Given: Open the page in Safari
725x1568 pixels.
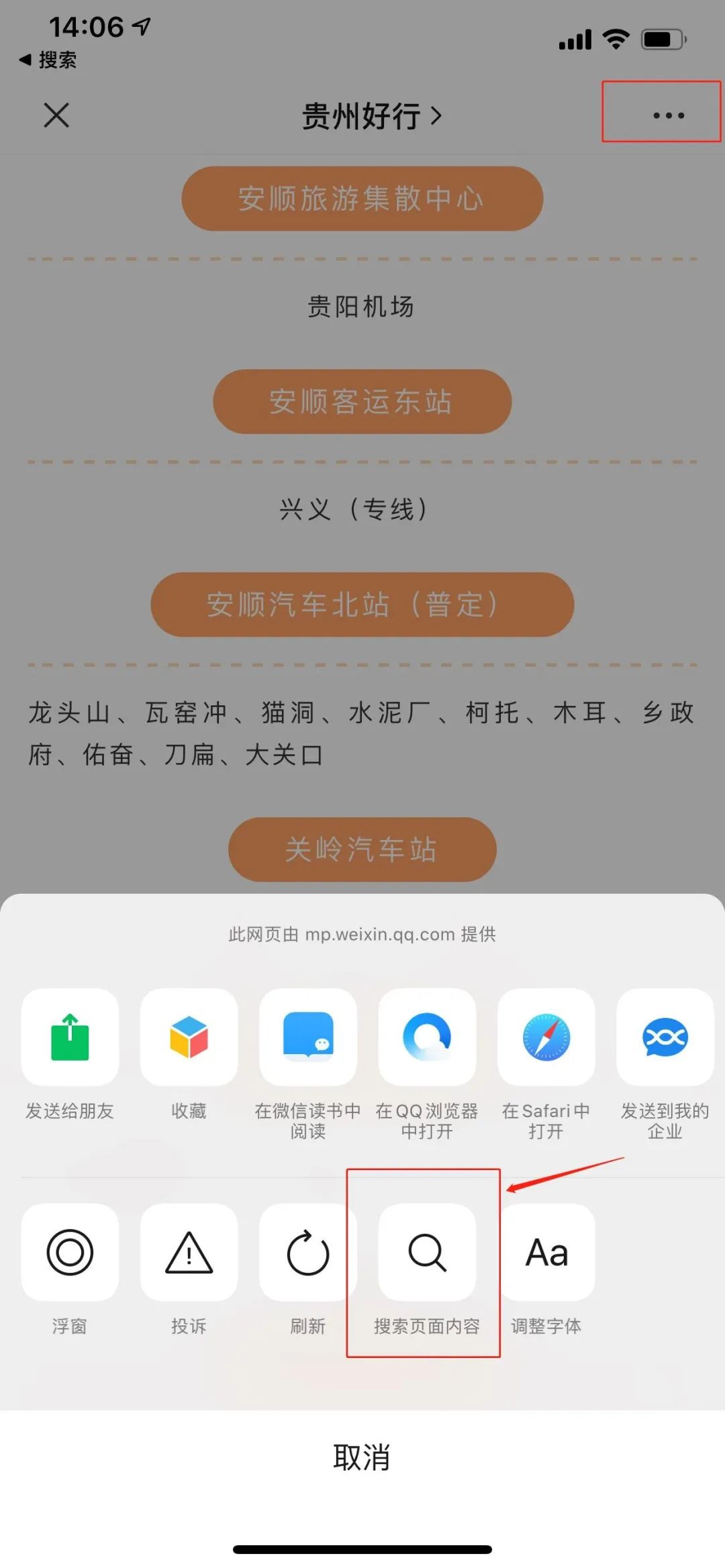Looking at the screenshot, I should [x=546, y=1037].
